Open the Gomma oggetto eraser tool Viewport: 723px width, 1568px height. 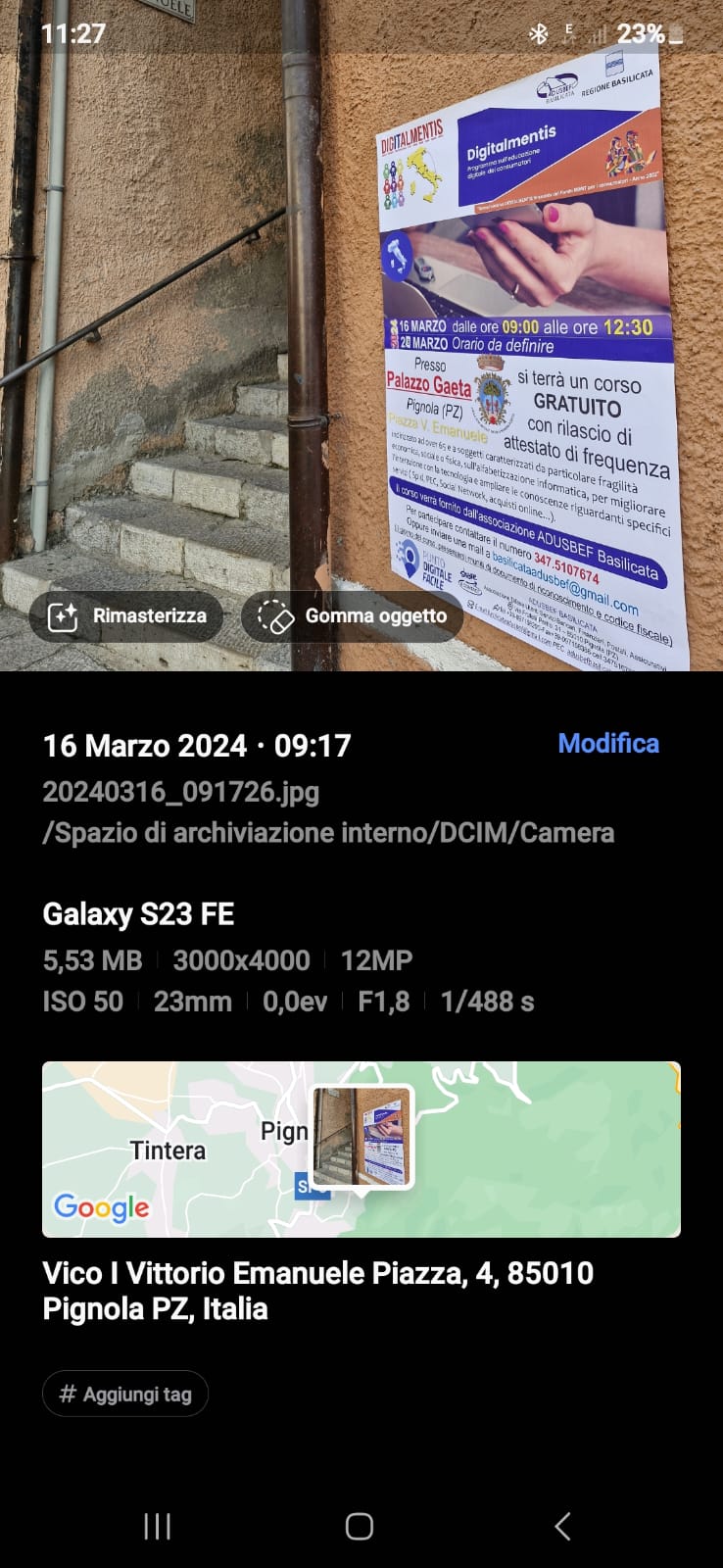[x=352, y=616]
